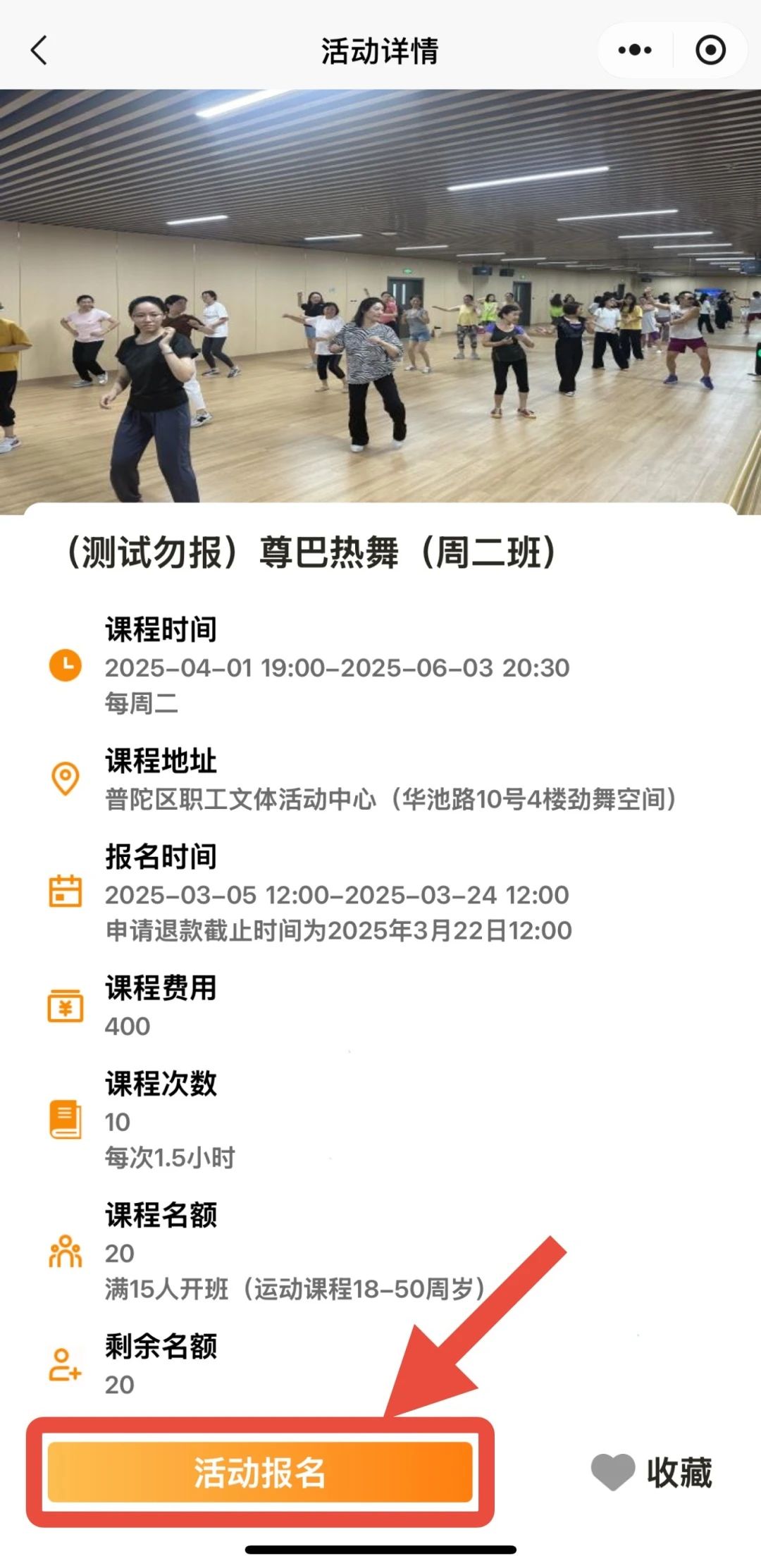Open the mini program three-dot menu

point(635,51)
